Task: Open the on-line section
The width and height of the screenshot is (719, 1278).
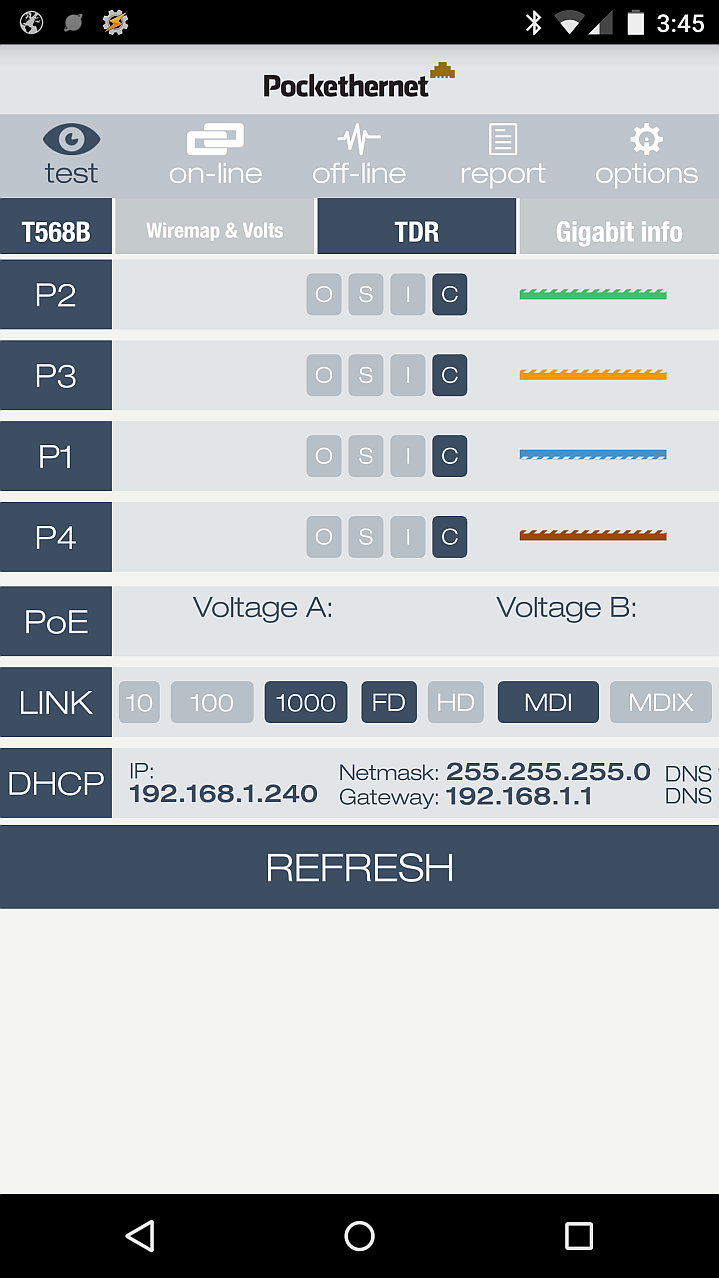Action: click(x=215, y=155)
